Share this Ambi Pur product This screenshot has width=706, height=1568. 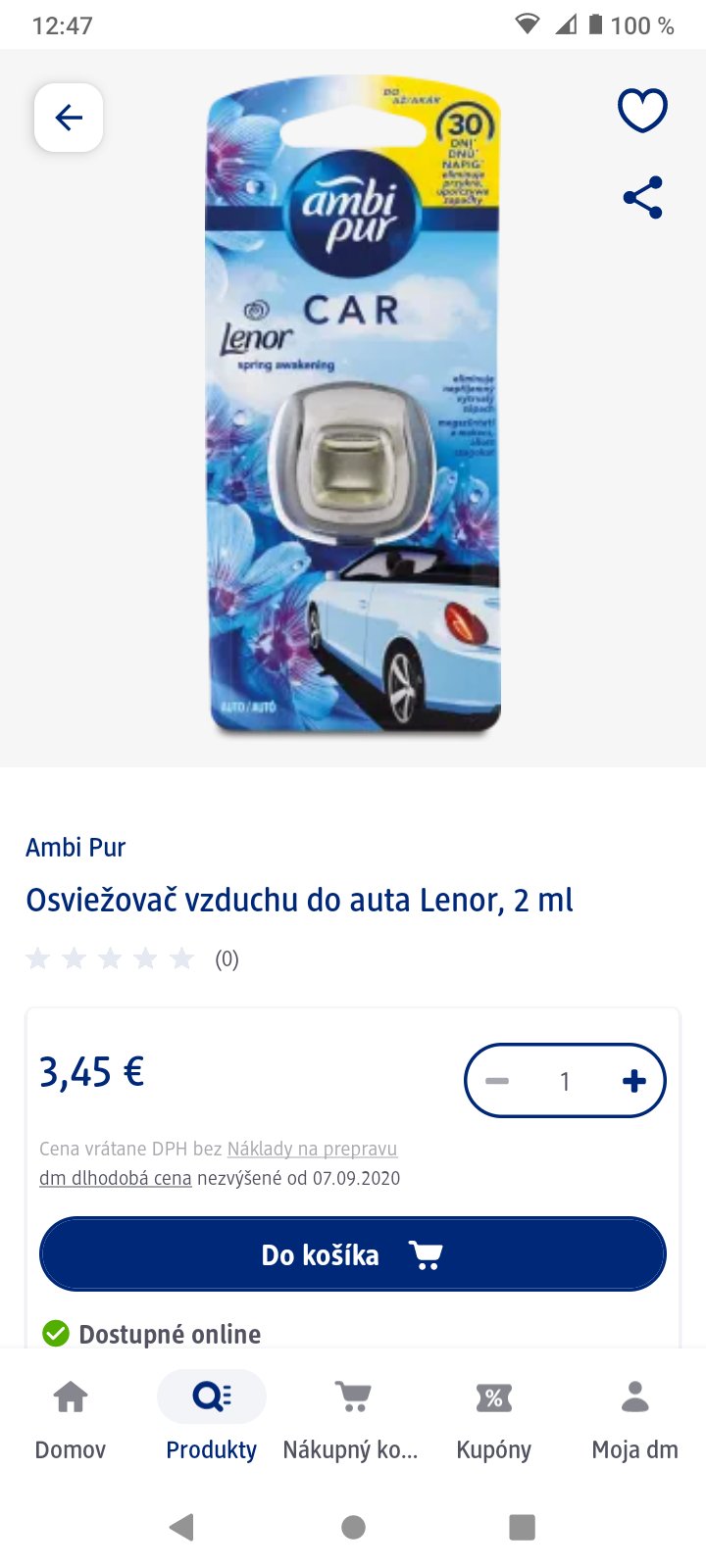click(642, 198)
